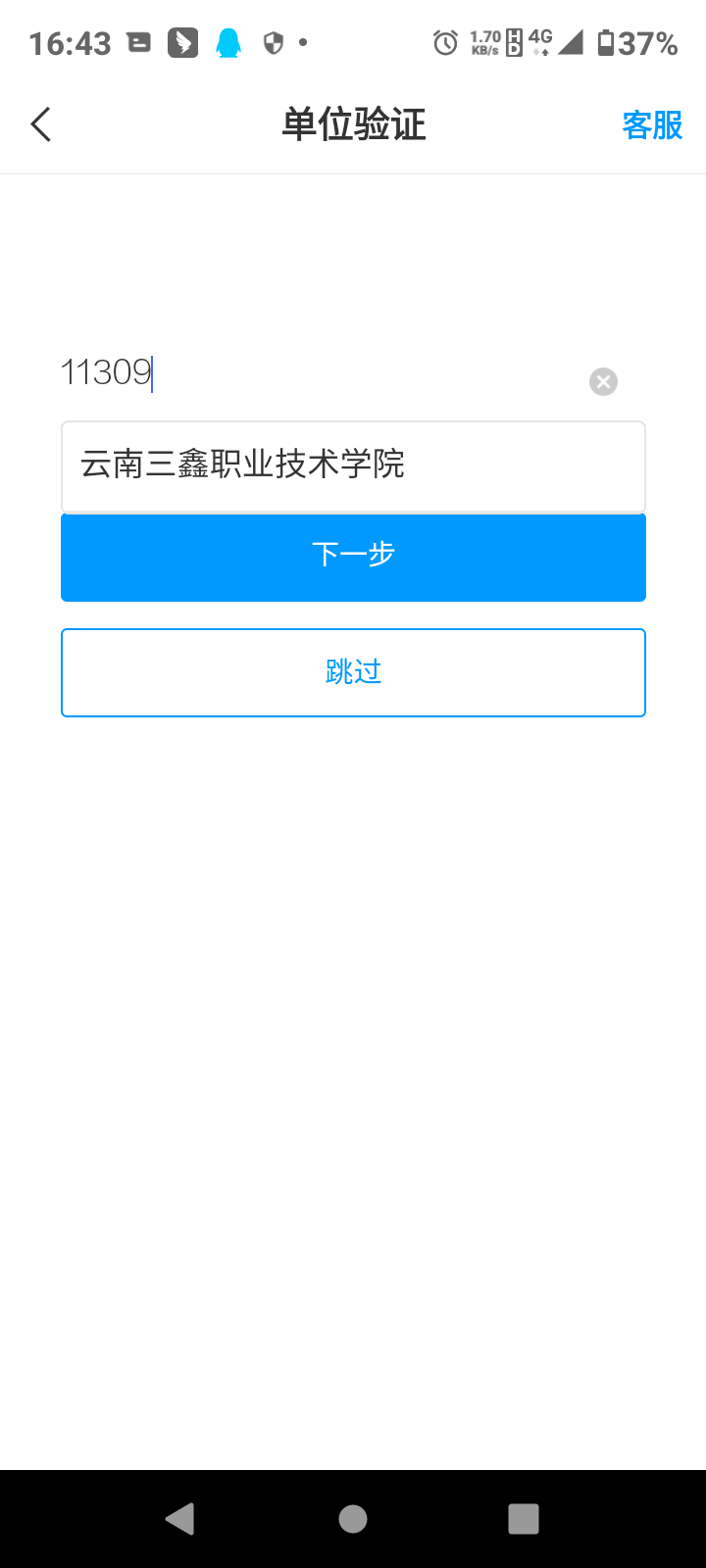This screenshot has height=1568, width=706.
Task: Tap the system home button
Action: (353, 1519)
